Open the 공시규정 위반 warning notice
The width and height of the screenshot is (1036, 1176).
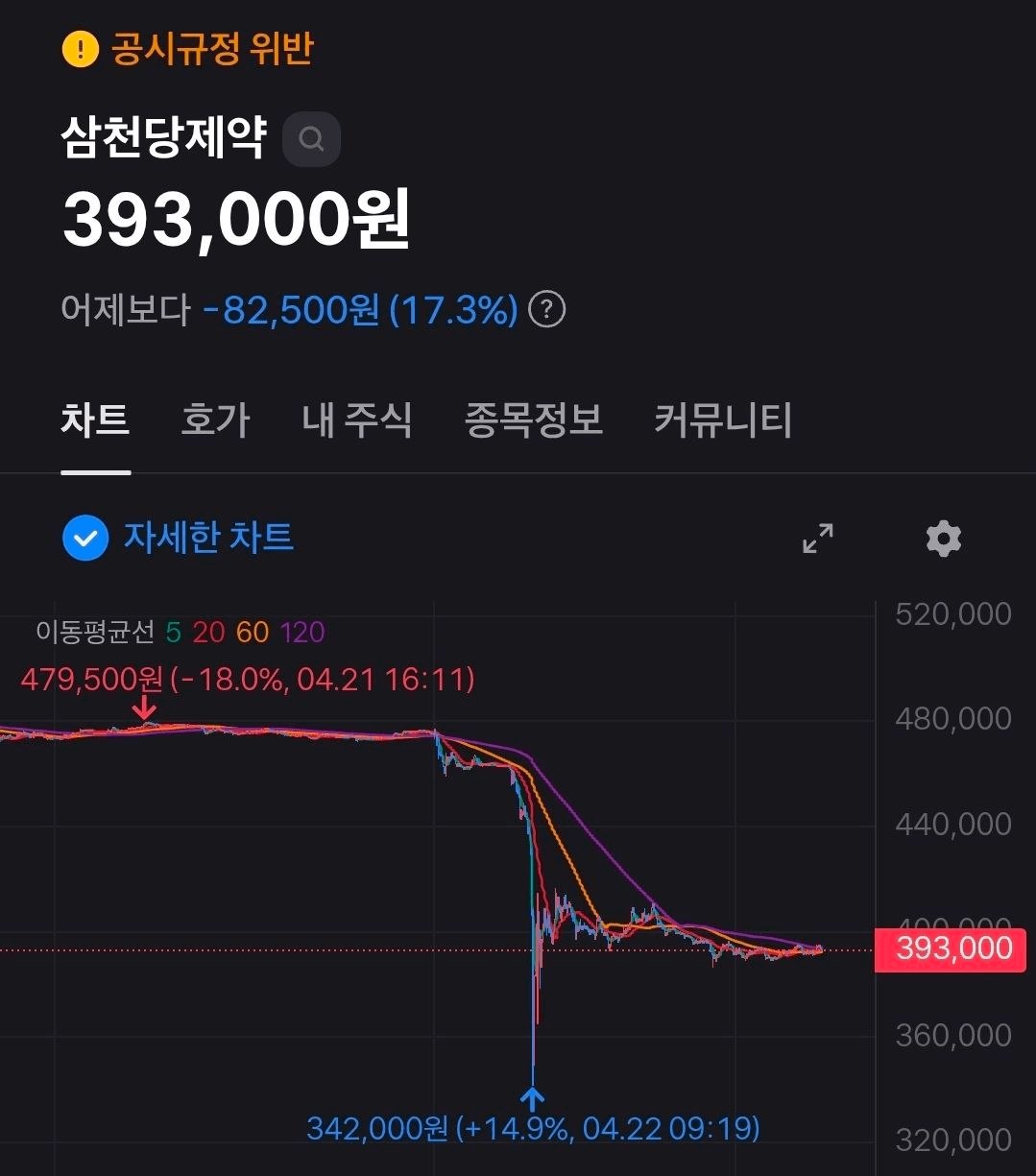click(188, 49)
